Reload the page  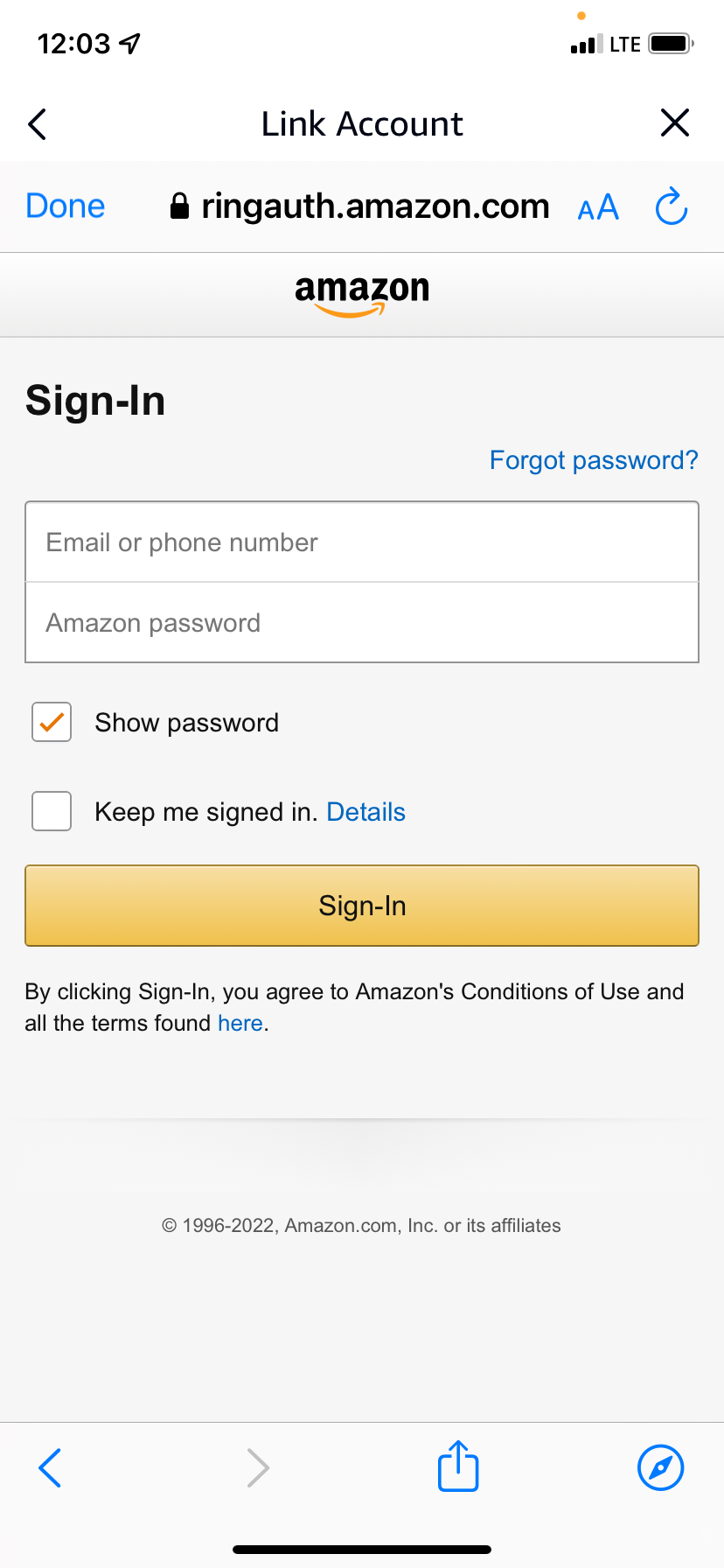pyautogui.click(x=670, y=206)
